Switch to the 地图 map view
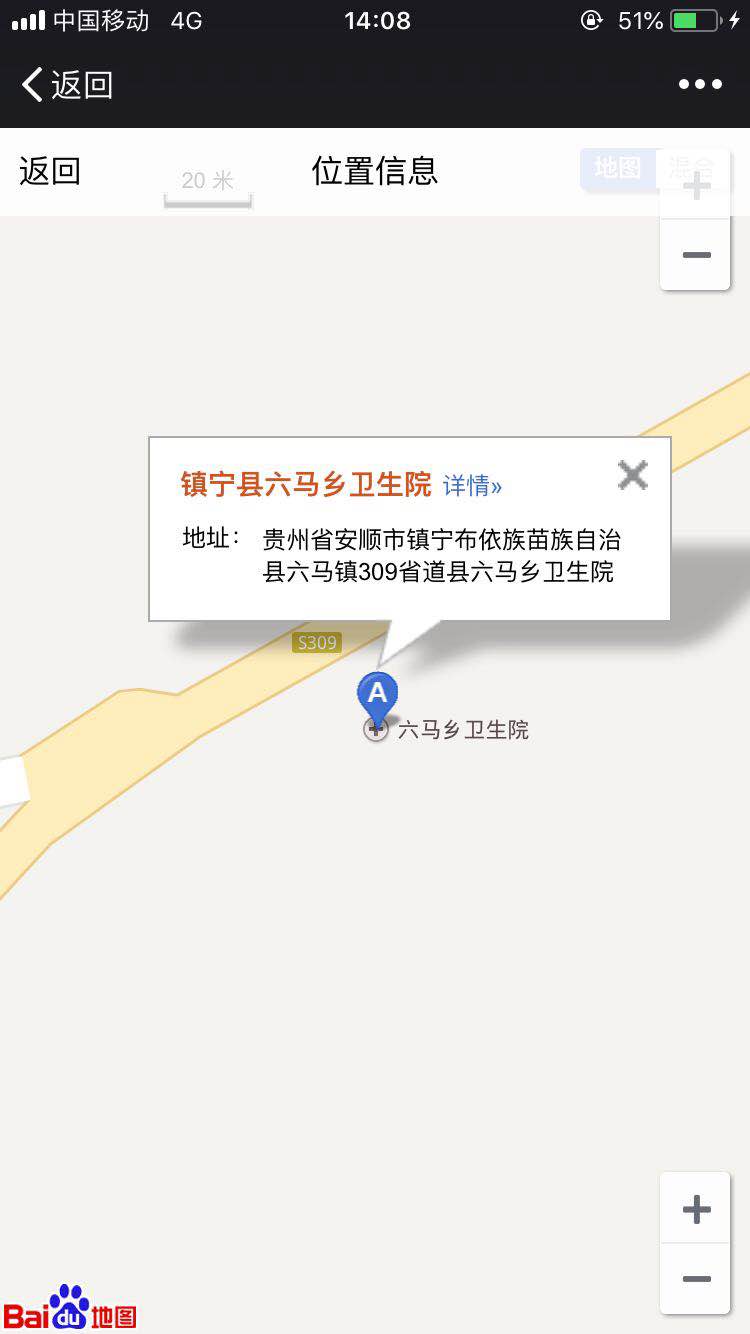Viewport: 750px width, 1334px height. [618, 168]
